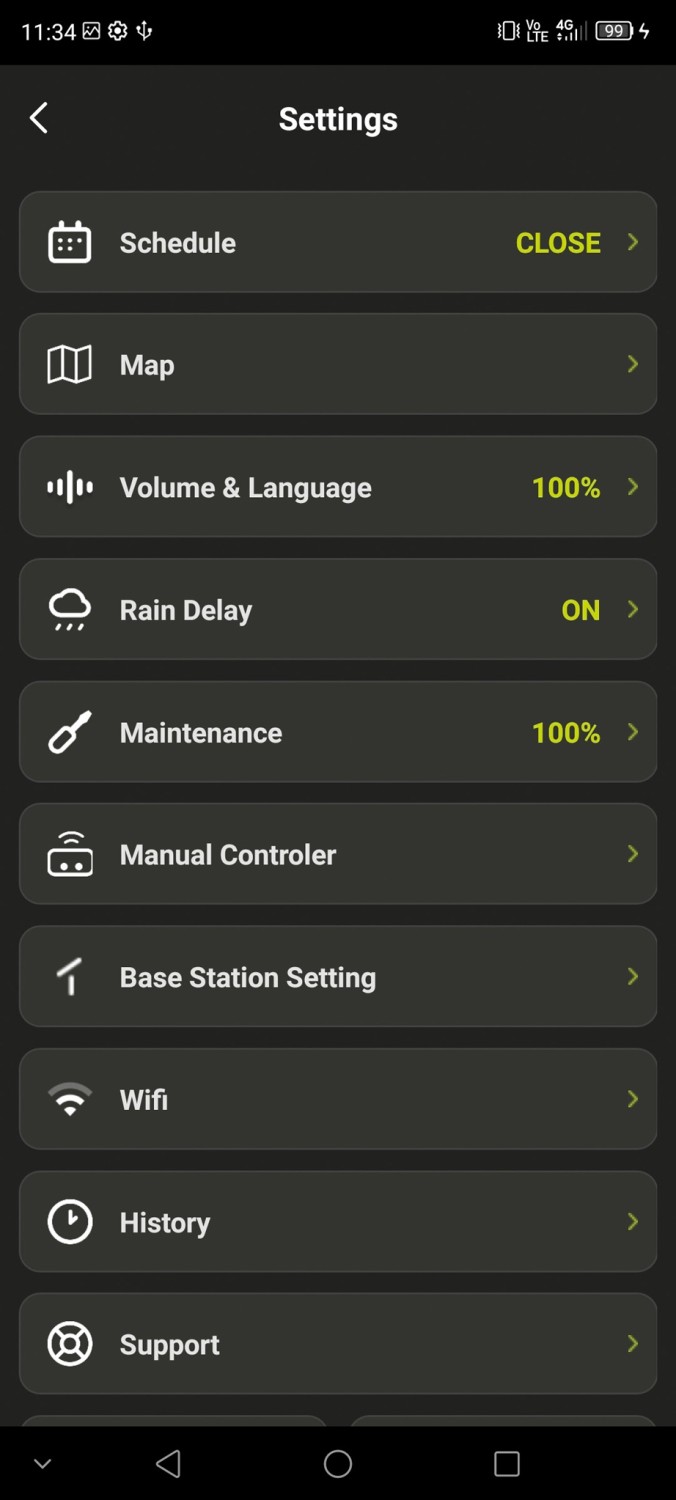Go back from the Settings screen
Viewport: 676px width, 1500px height.
pos(39,118)
